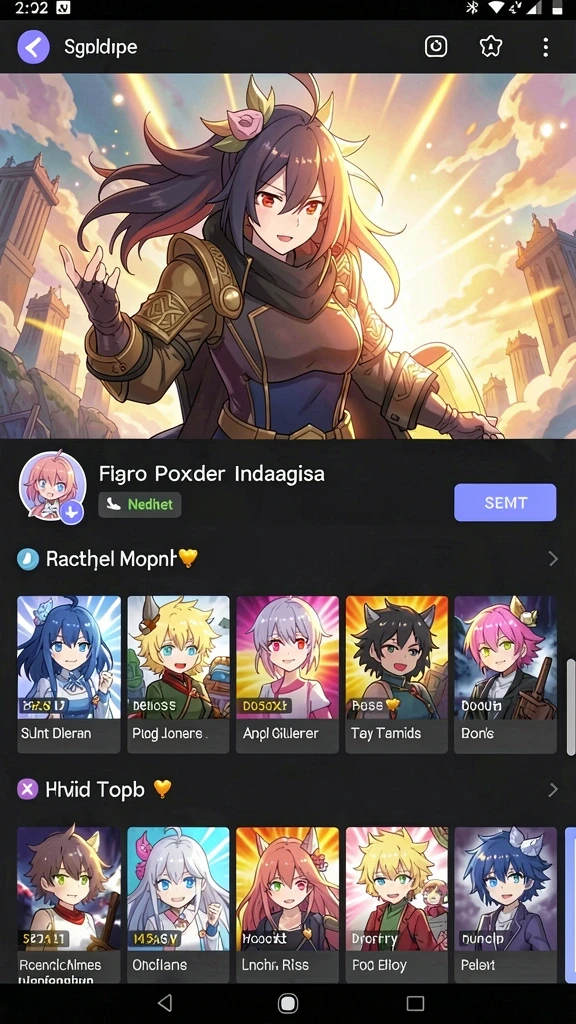Open the Fod Elloy card
The width and height of the screenshot is (576, 1024).
click(396, 904)
